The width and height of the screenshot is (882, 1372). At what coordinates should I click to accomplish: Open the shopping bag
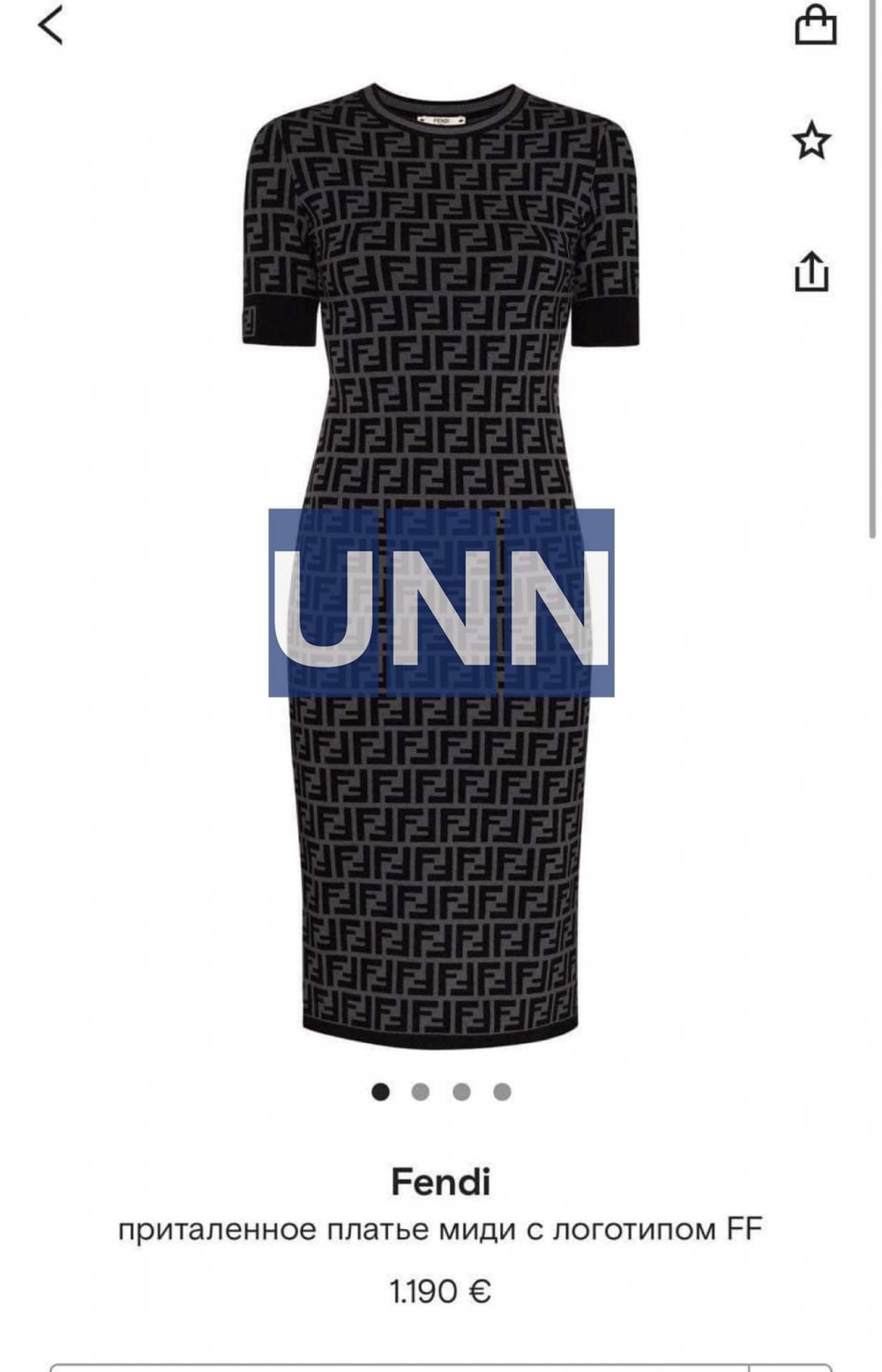coord(814,26)
